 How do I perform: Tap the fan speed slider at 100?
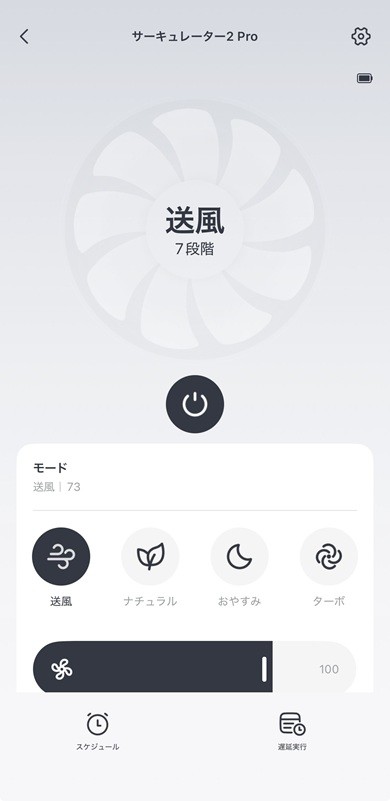(329, 669)
